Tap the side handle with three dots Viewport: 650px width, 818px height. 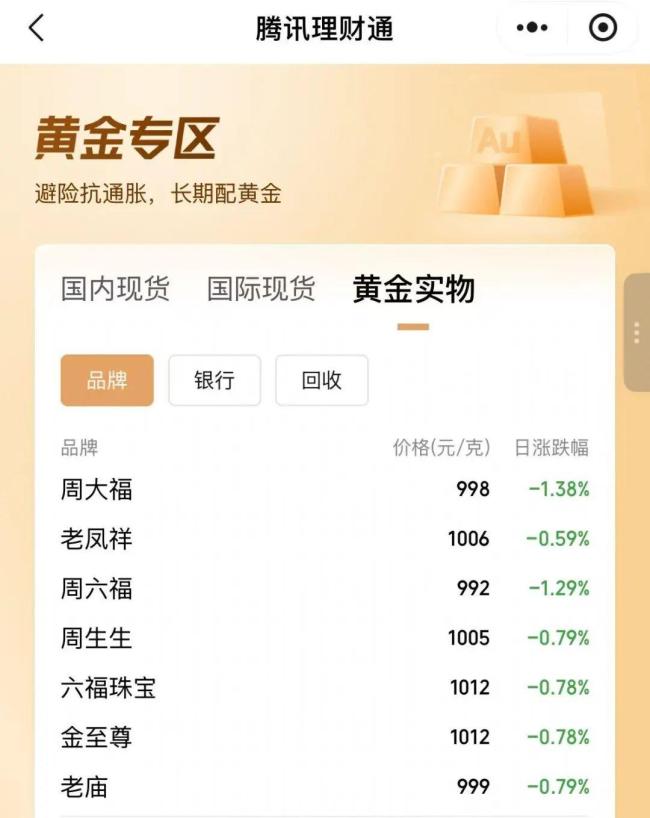636,333
